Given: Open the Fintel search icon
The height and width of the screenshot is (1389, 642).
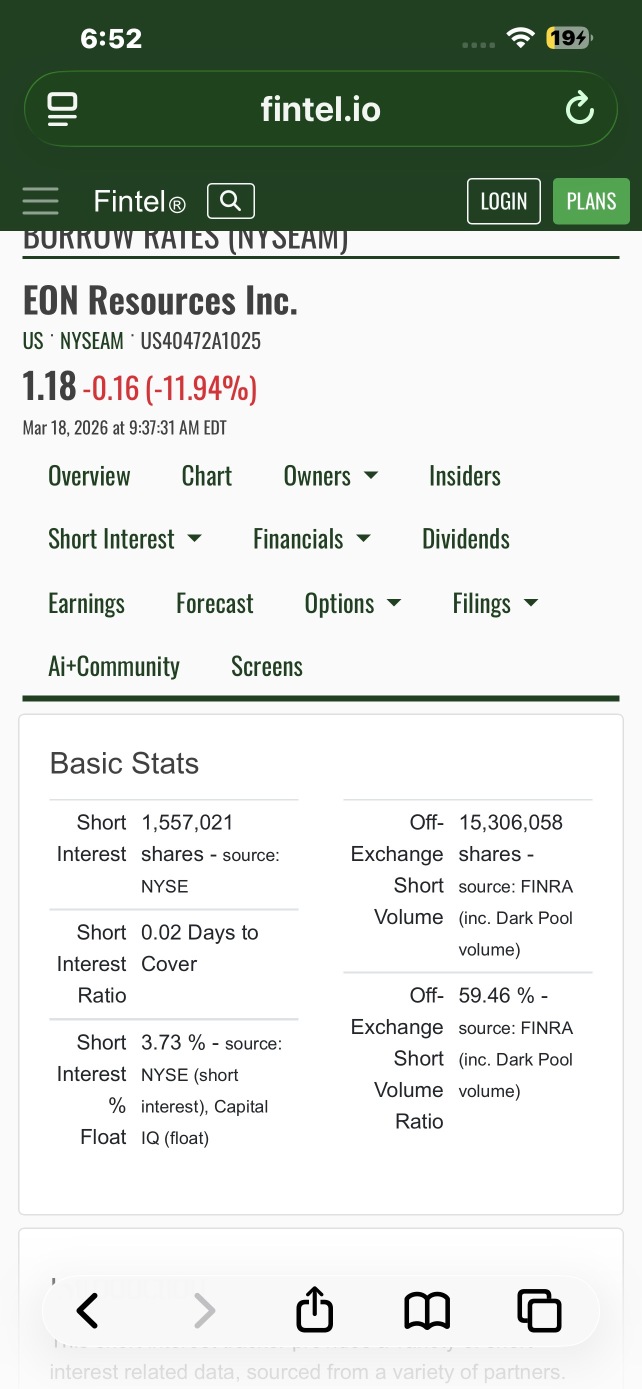Looking at the screenshot, I should click(x=230, y=201).
